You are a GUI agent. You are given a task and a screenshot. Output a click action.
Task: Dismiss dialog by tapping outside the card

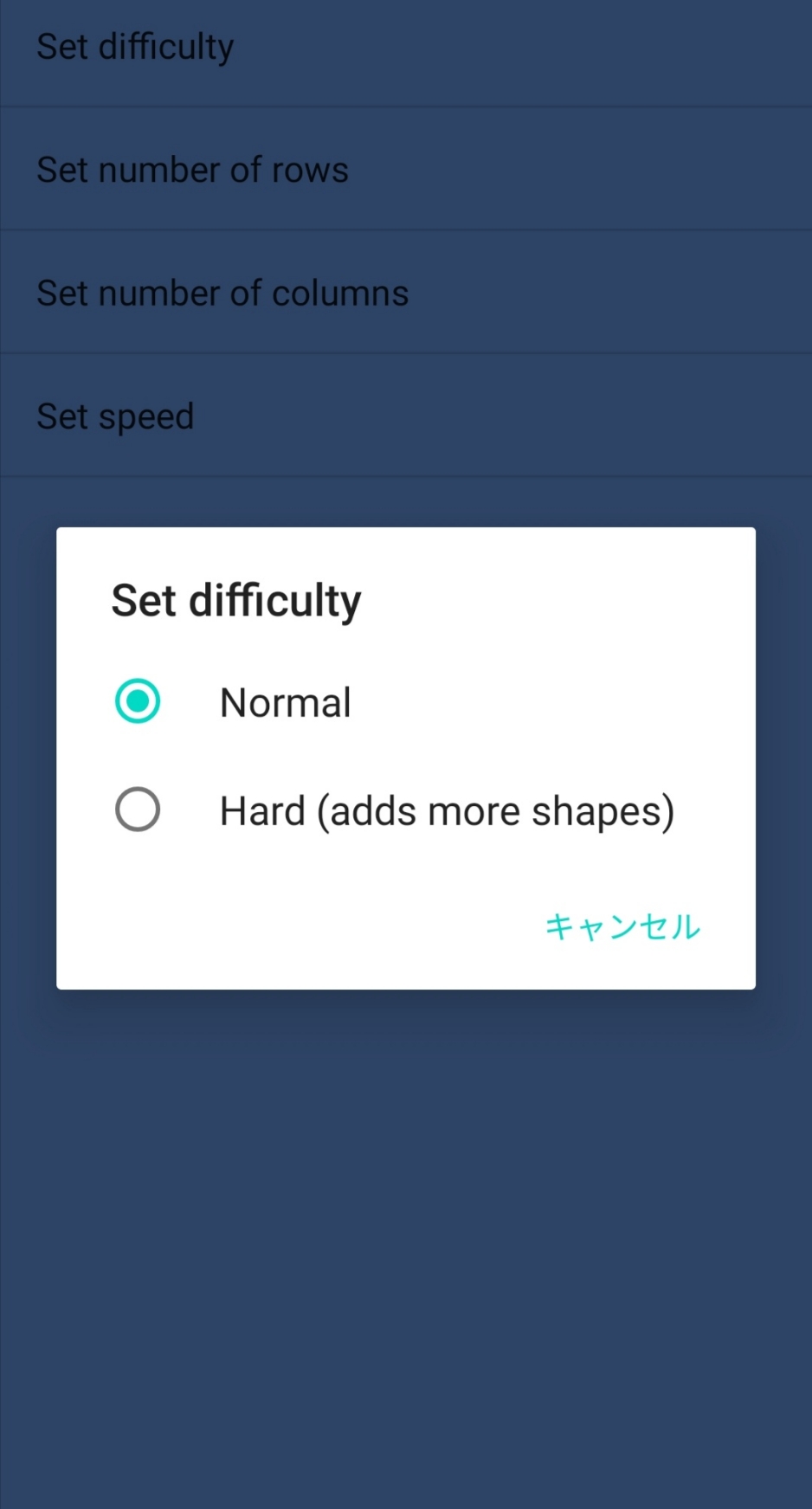(406, 1255)
